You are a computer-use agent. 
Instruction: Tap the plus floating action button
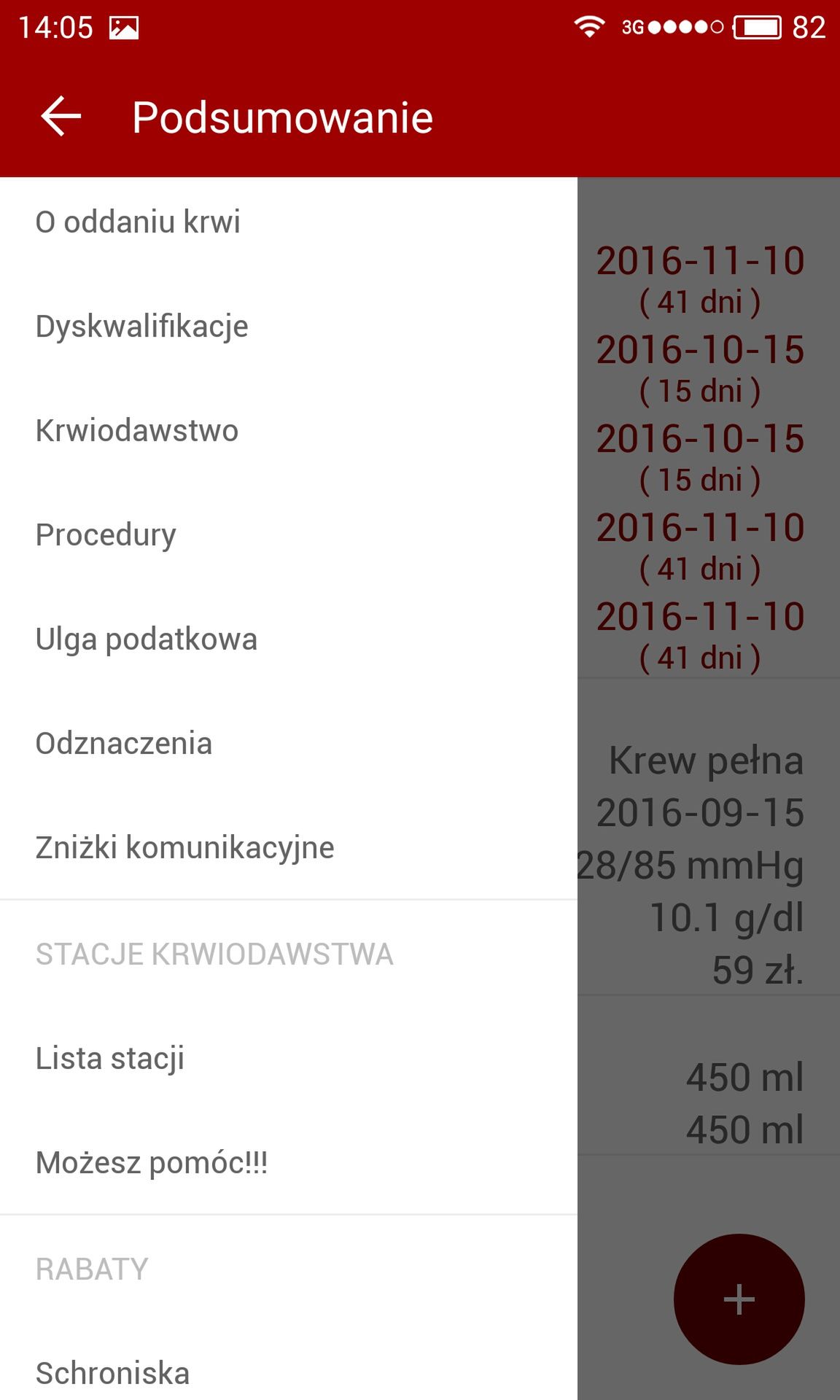739,1299
